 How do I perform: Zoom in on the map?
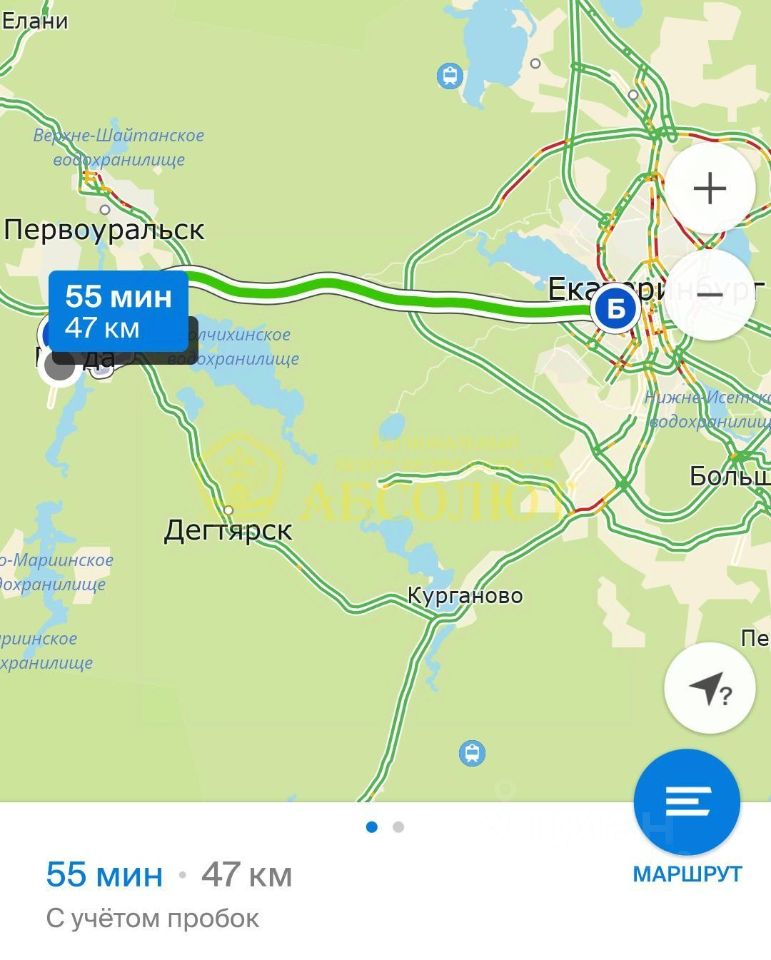click(709, 188)
